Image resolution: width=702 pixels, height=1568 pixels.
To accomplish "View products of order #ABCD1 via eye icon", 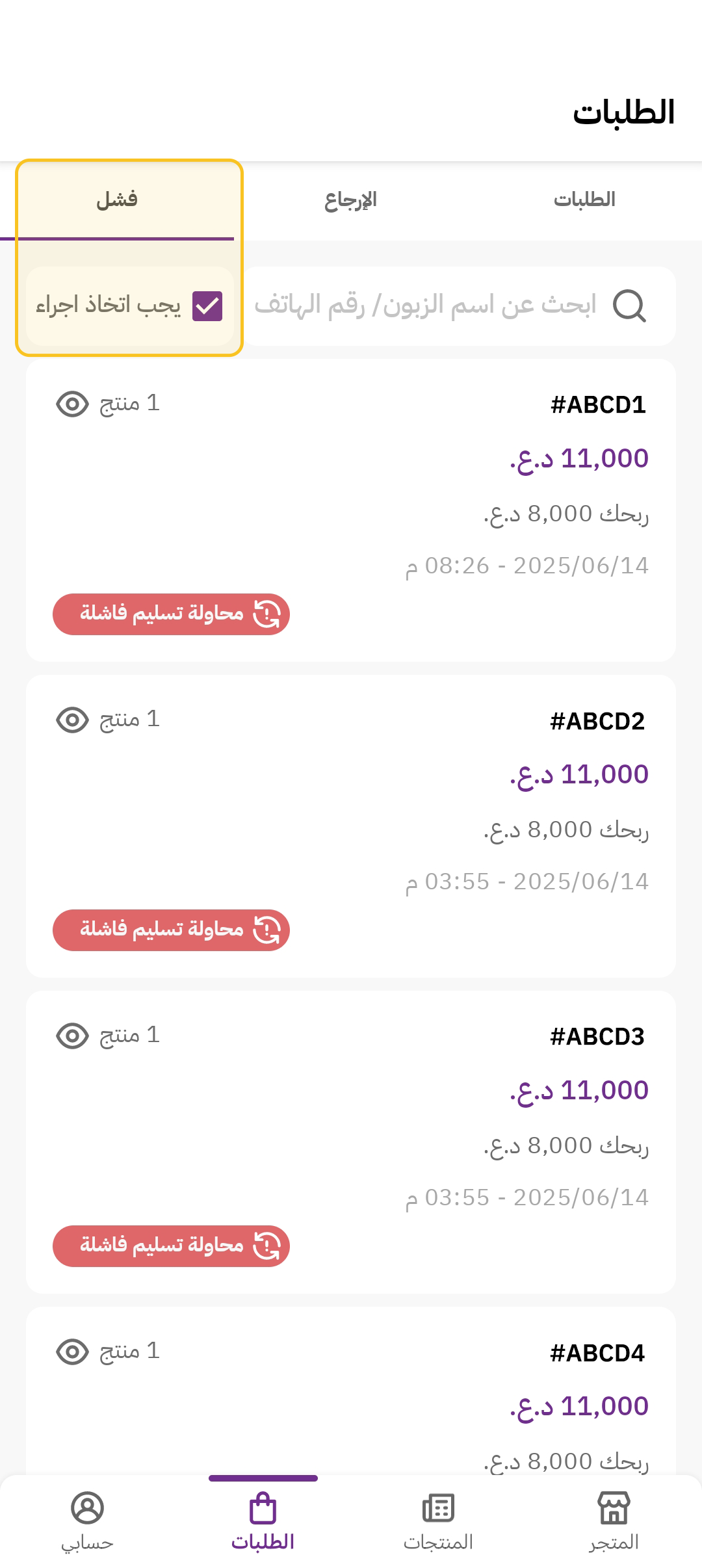I will tap(72, 404).
